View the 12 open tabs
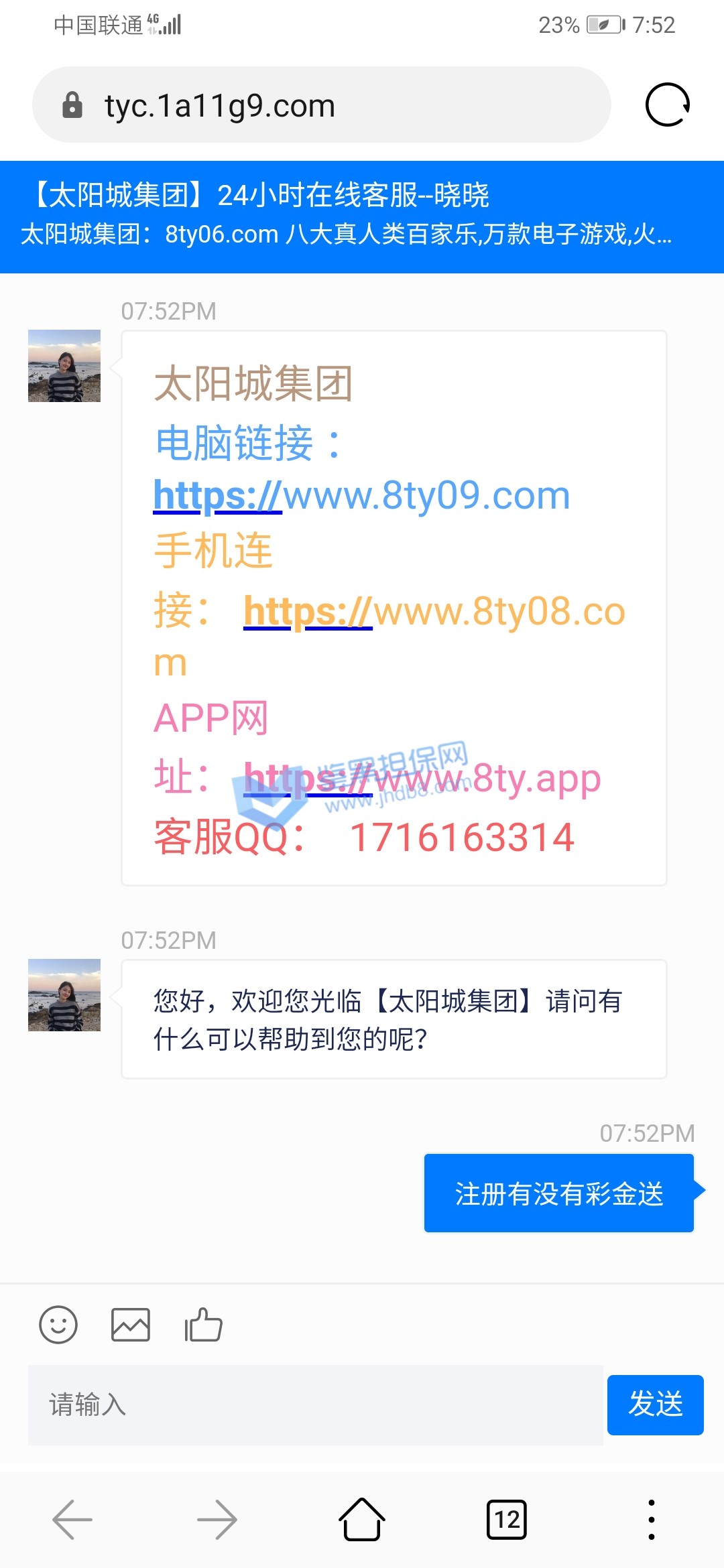This screenshot has width=724, height=1568. point(506,1520)
